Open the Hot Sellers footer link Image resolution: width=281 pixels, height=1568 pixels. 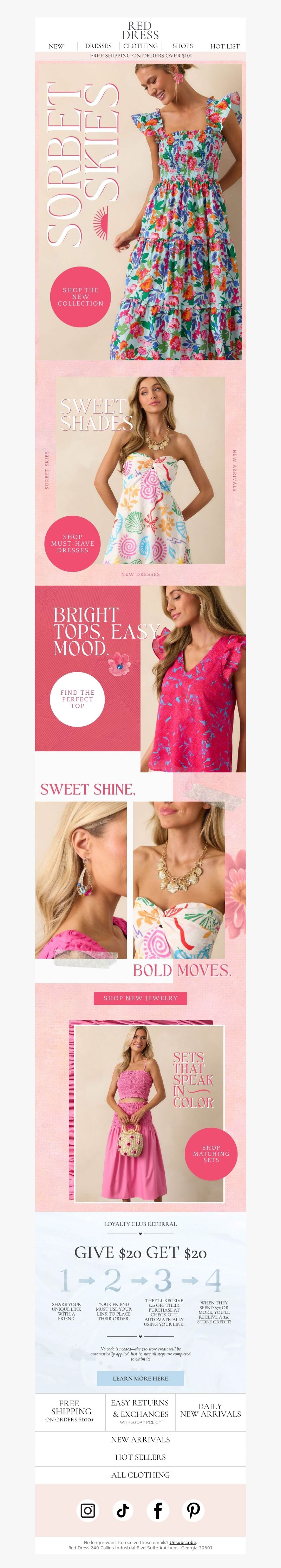[140, 1457]
